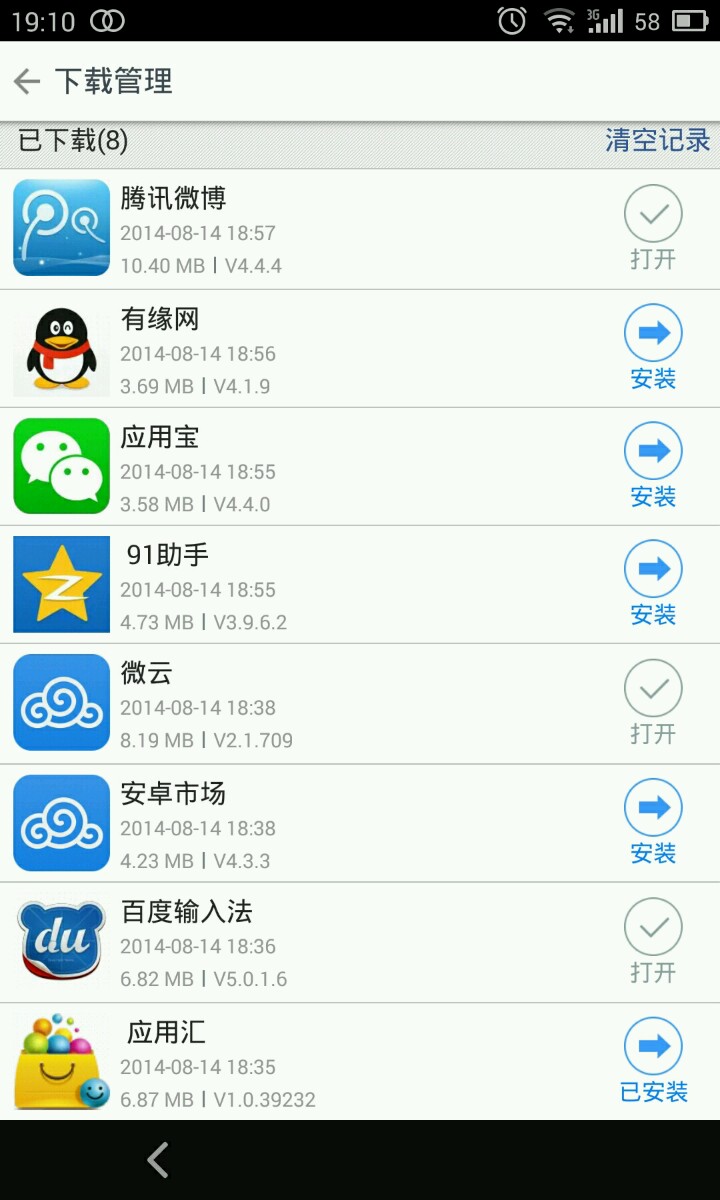The width and height of the screenshot is (720, 1200).
Task: Install 有缘网 app
Action: tap(653, 347)
